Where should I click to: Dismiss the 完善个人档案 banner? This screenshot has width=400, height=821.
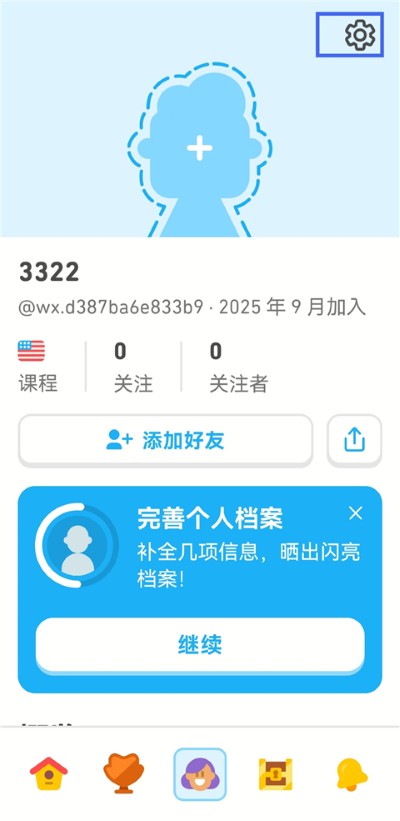(355, 513)
